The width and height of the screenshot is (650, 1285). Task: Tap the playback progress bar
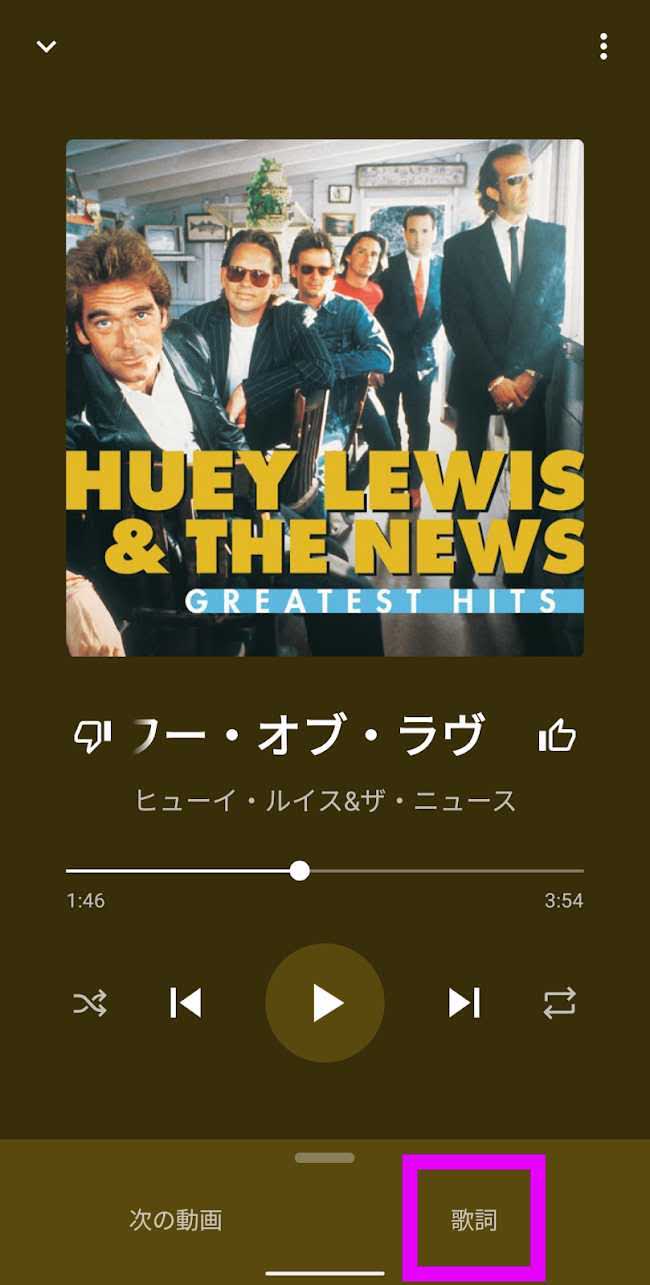[x=324, y=871]
